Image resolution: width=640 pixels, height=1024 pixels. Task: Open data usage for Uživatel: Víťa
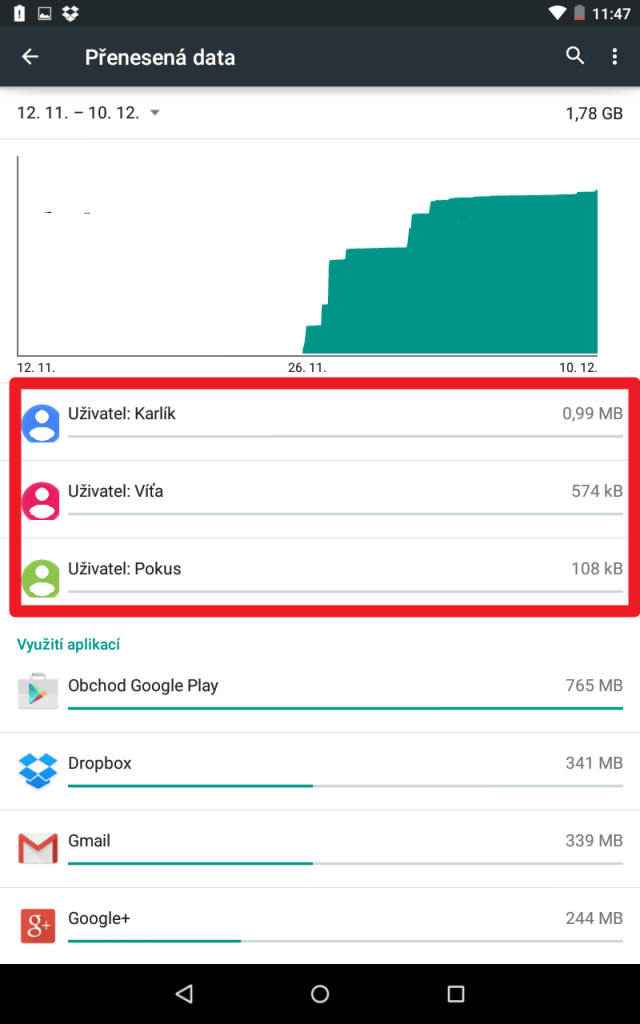point(320,500)
